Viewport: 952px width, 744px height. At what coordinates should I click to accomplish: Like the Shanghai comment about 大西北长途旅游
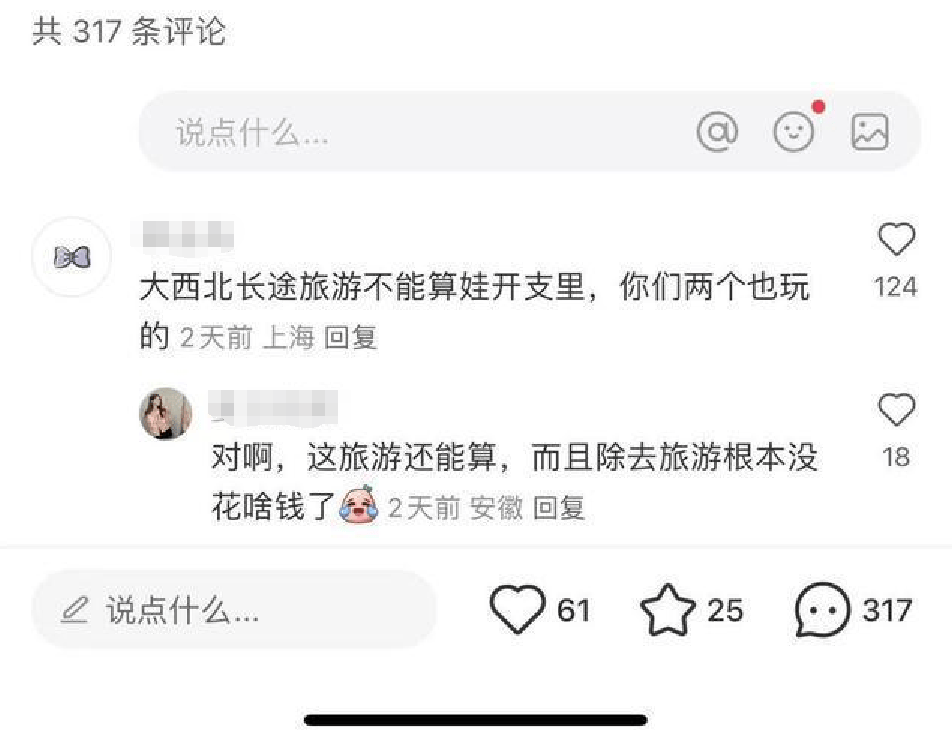[x=895, y=240]
